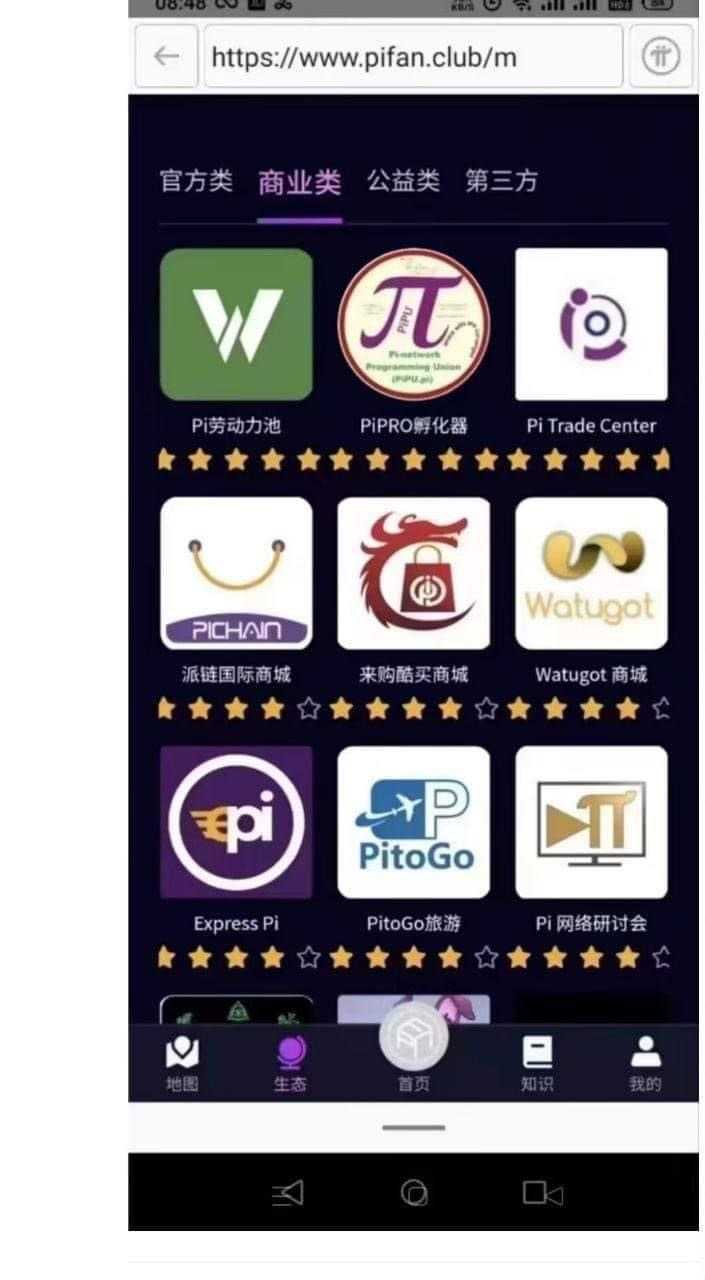The image size is (705, 1280).
Task: Open the Pi劳动力池 app
Action: (236, 325)
